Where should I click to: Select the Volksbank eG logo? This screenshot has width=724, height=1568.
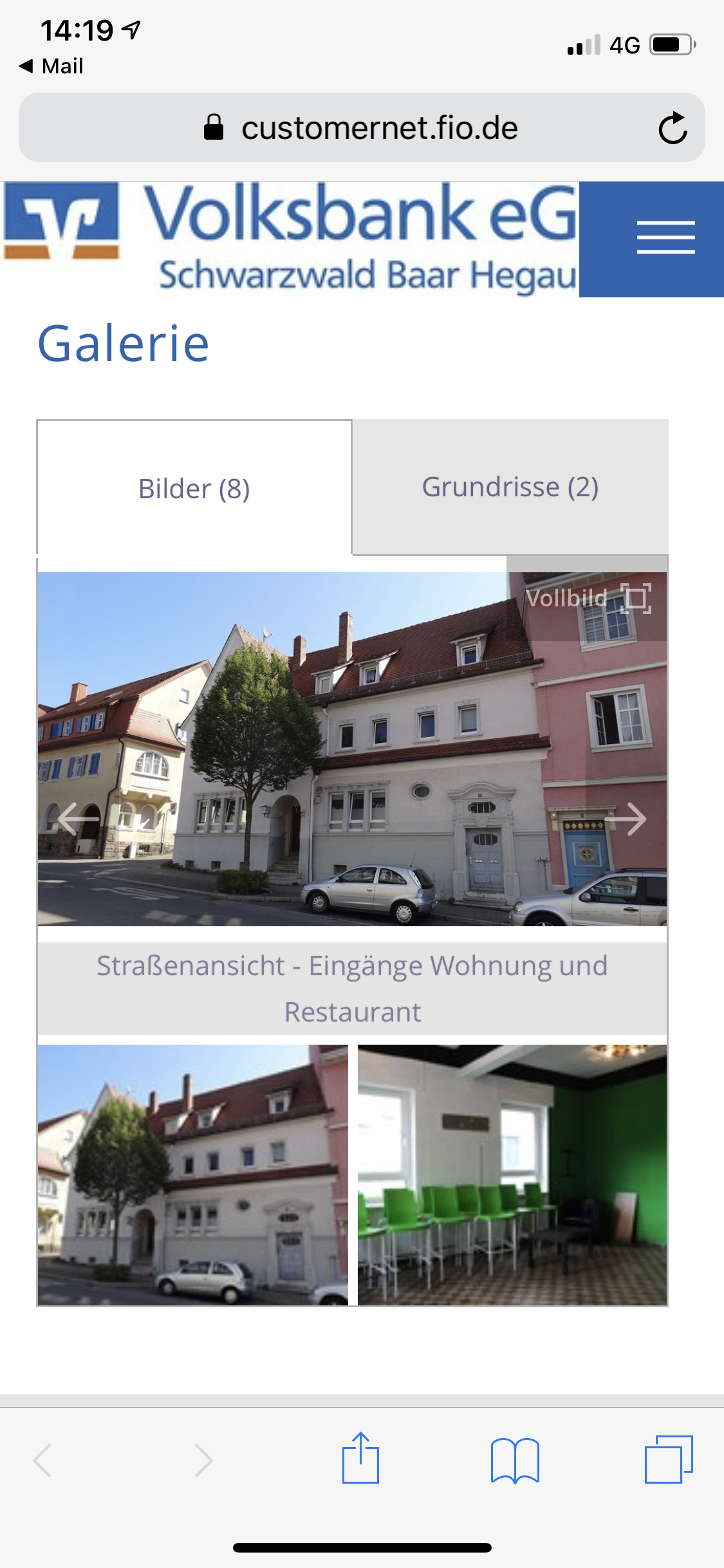tap(290, 238)
